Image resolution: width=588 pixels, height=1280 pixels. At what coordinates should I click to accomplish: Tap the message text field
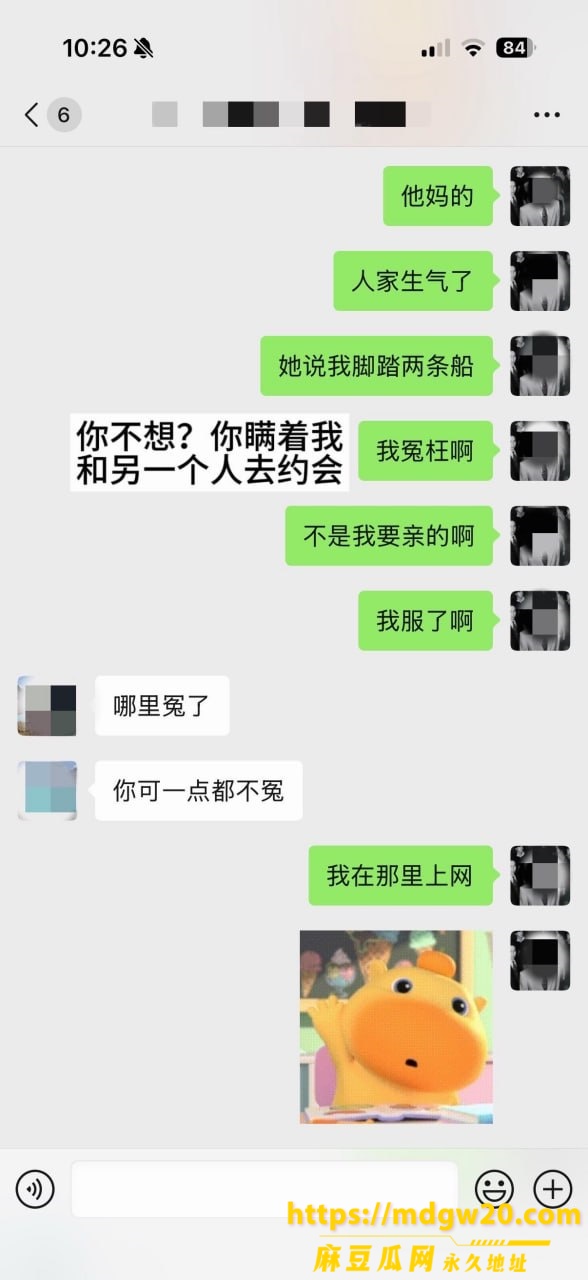point(264,1189)
